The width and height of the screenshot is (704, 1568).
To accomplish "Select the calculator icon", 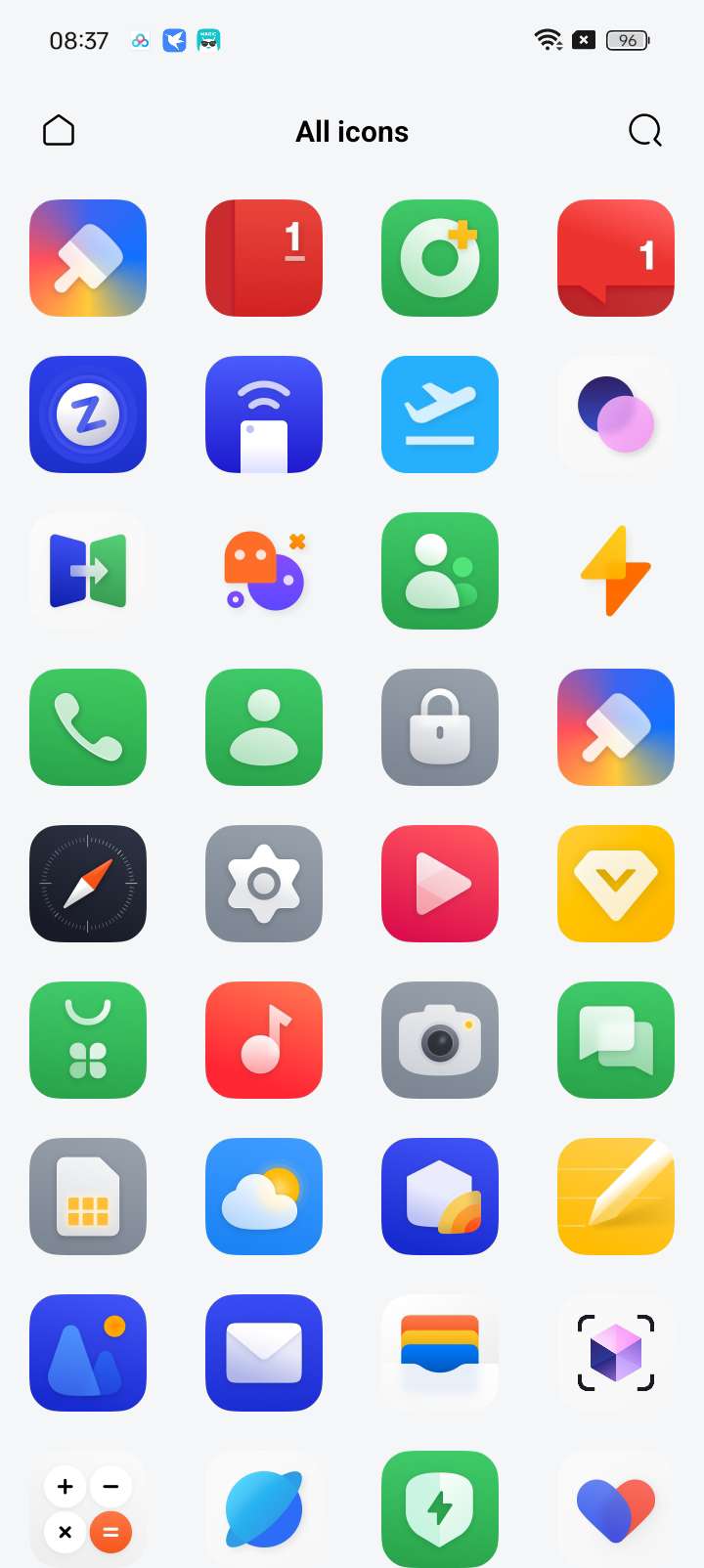I will coord(88,1509).
